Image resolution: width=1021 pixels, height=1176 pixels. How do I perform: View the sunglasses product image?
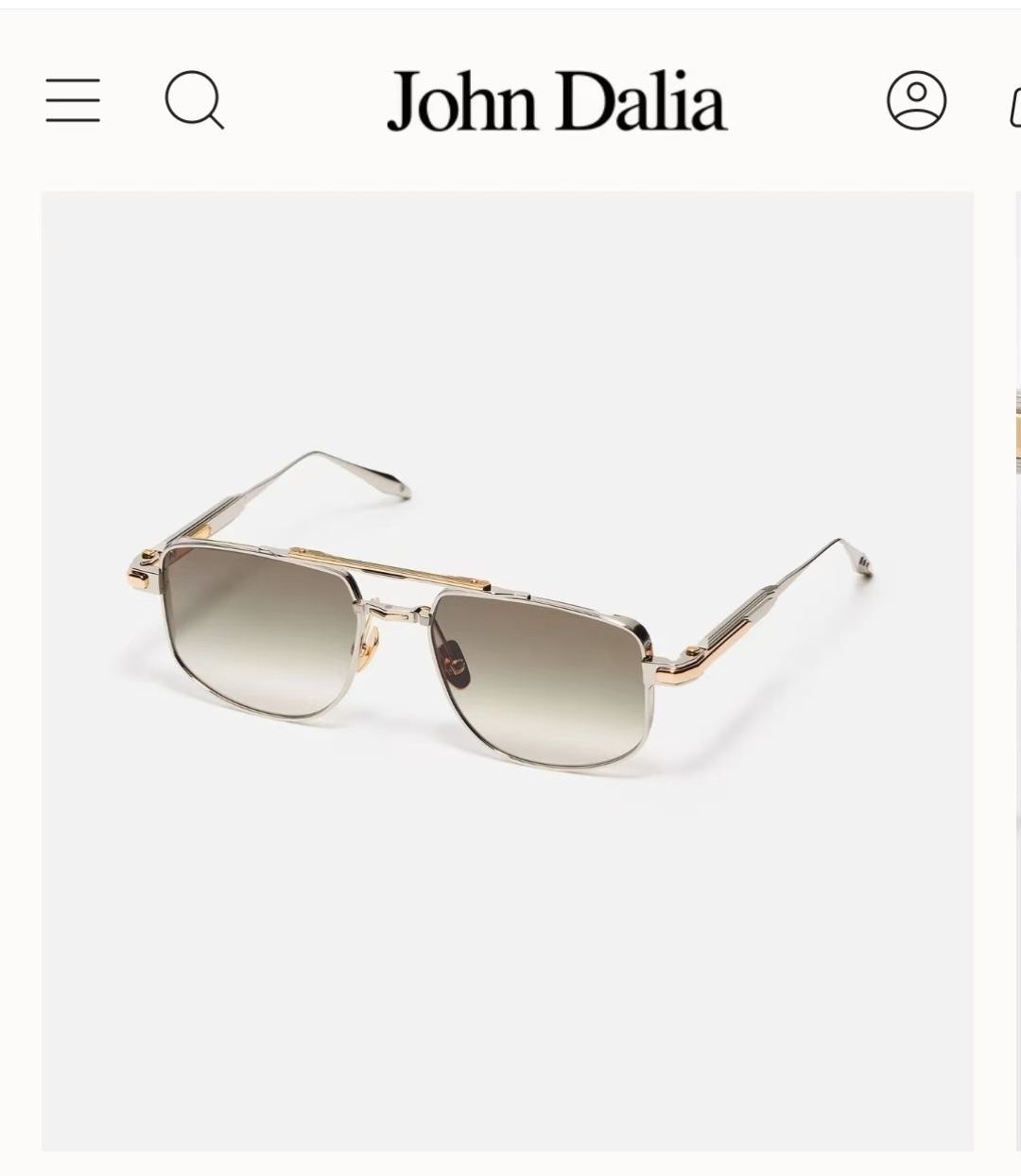pyautogui.click(x=507, y=671)
